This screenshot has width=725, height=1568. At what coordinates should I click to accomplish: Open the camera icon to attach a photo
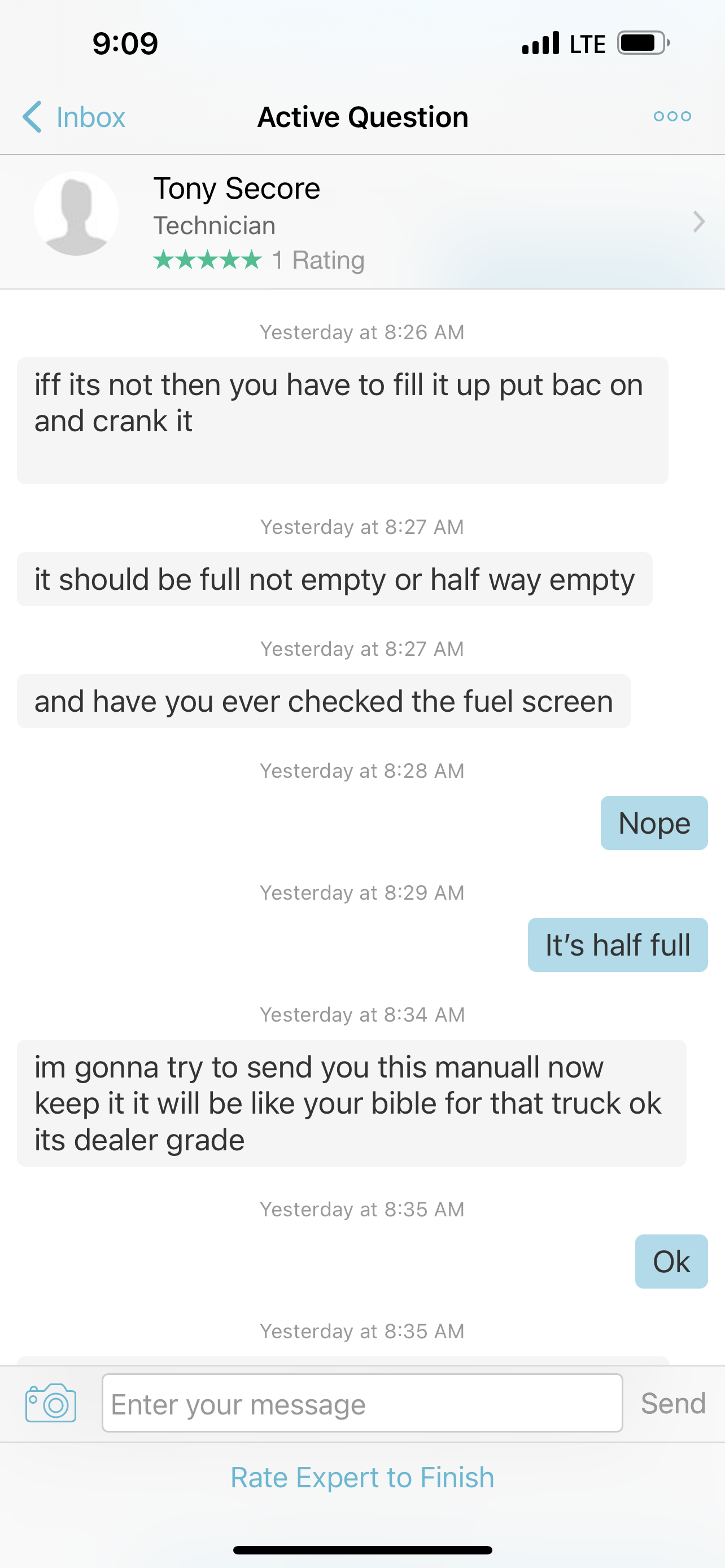pyautogui.click(x=50, y=1403)
